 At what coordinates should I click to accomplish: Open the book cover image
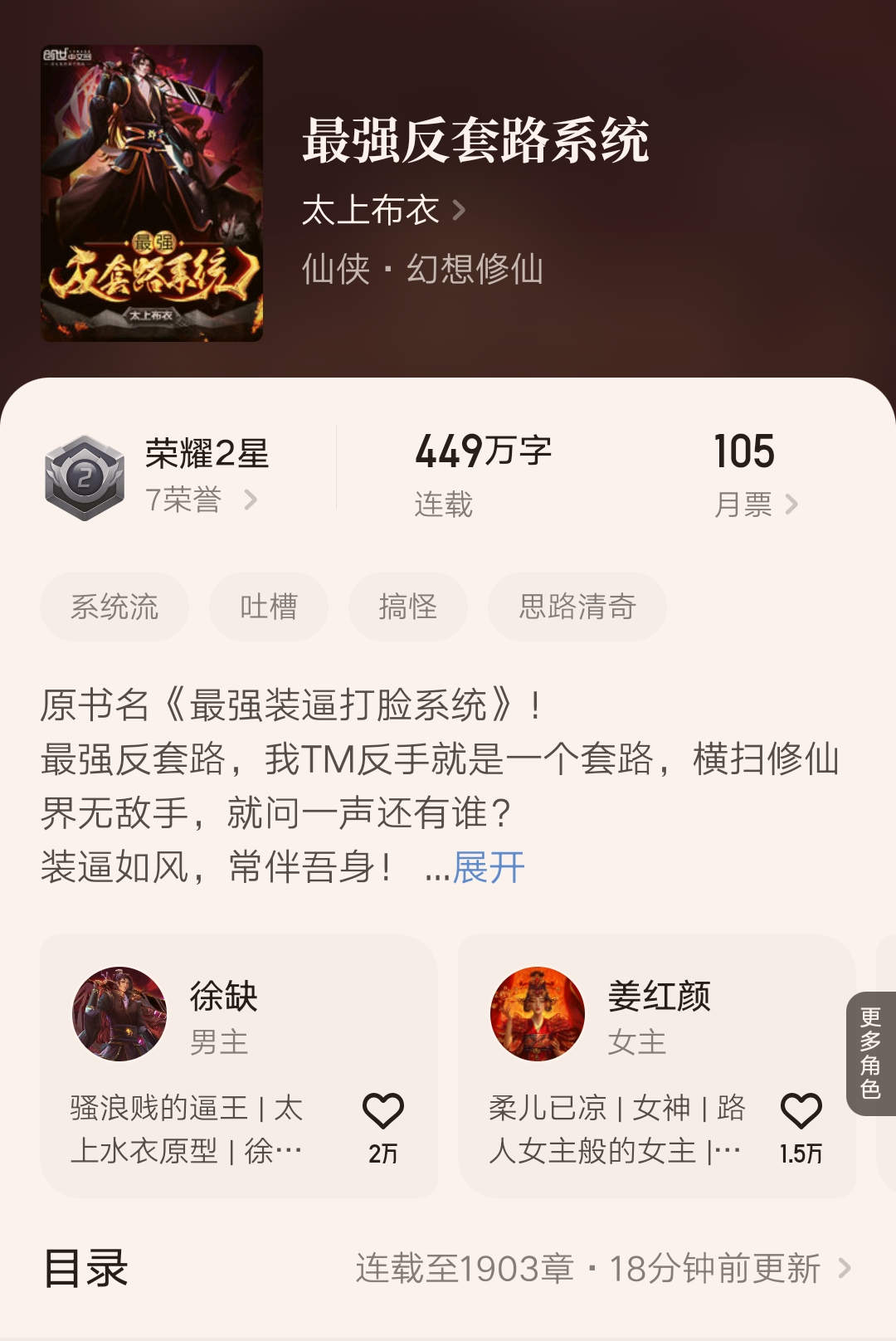click(x=152, y=193)
